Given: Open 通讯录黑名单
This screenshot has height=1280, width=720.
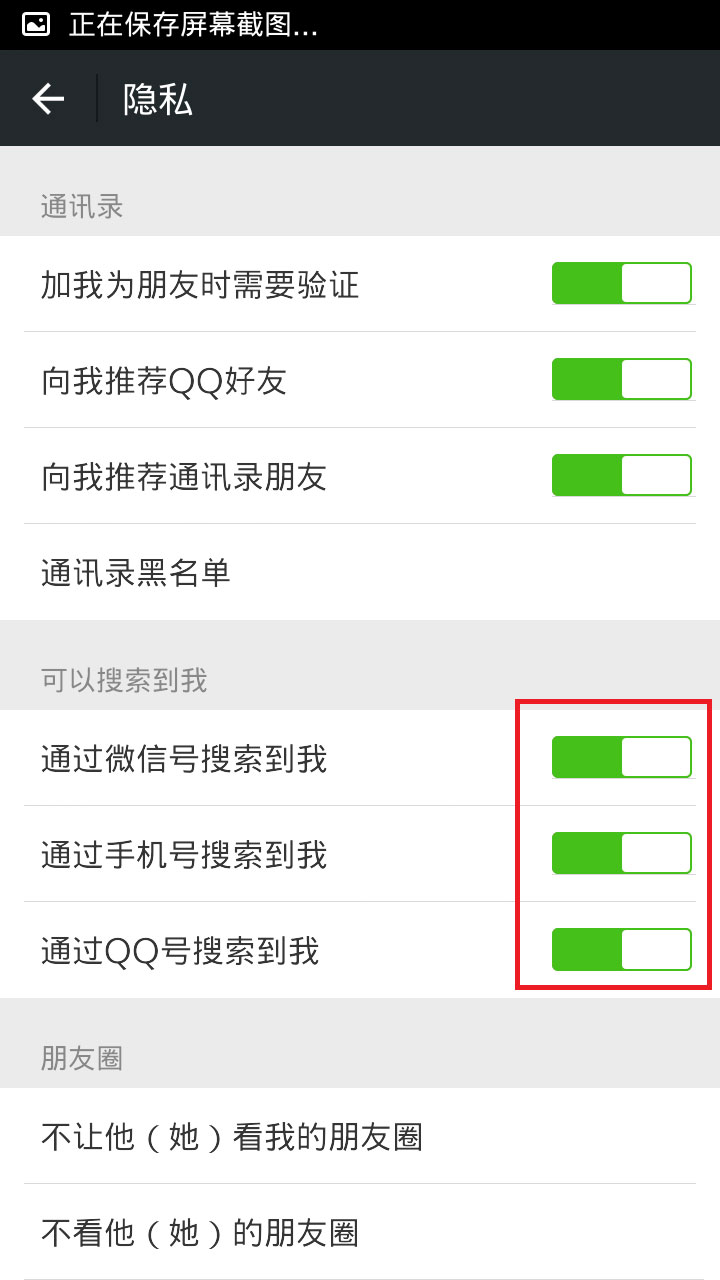Looking at the screenshot, I should pyautogui.click(x=360, y=573).
